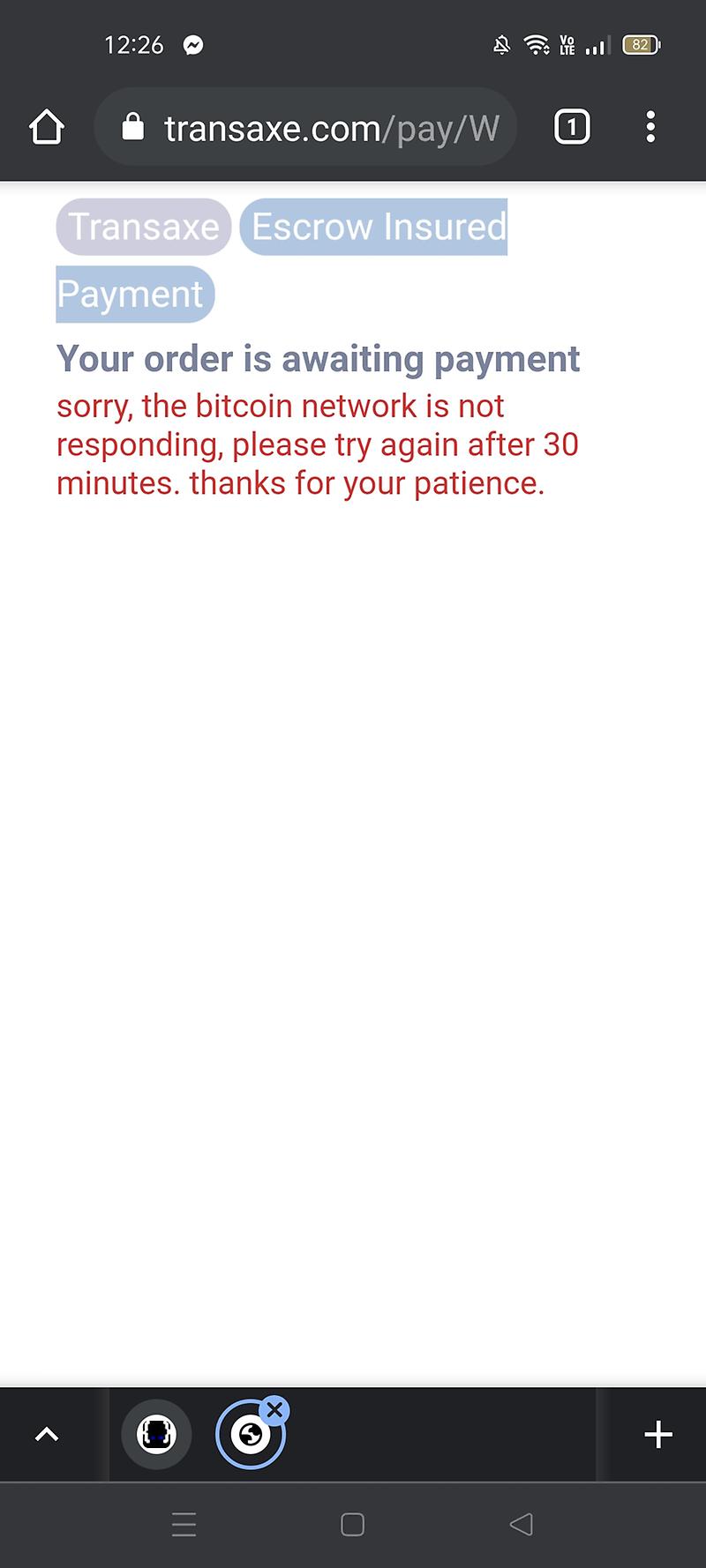
Task: Open the tab switcher showing 1 tab
Action: click(x=572, y=128)
